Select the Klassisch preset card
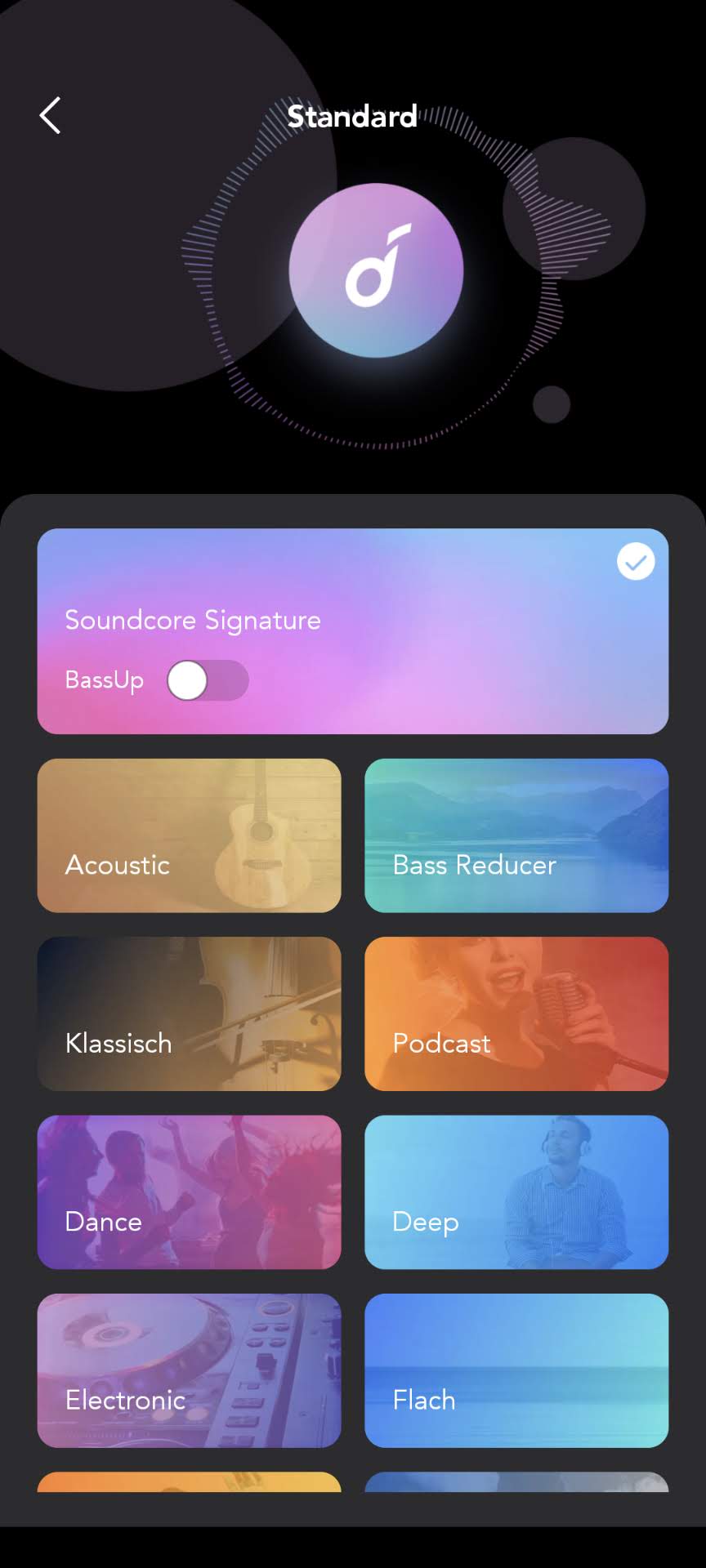 coord(189,1013)
